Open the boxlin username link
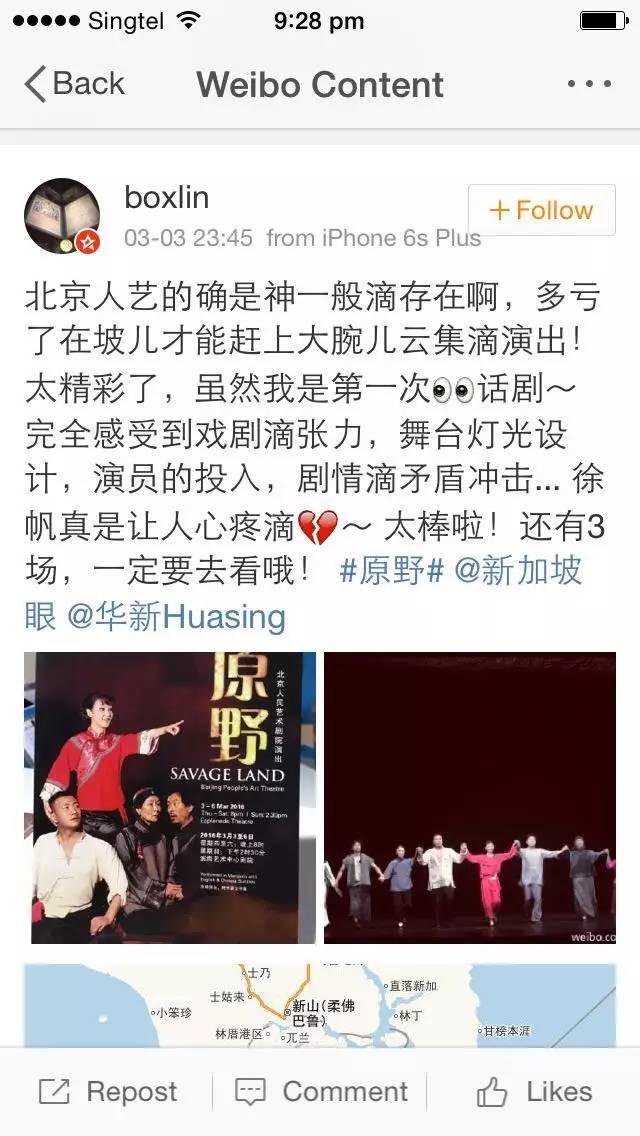 click(166, 198)
